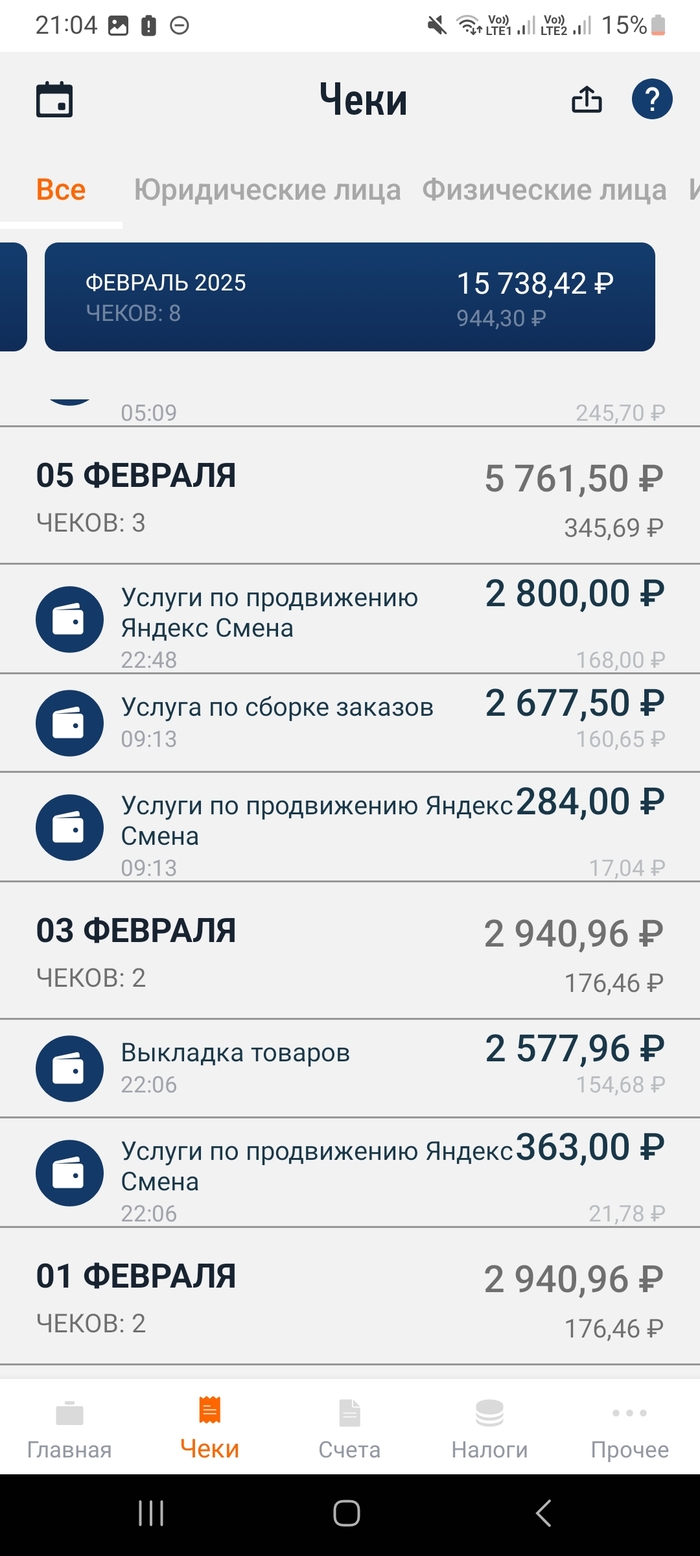700x1556 pixels.
Task: Switch to Физические лица tab
Action: coord(544,189)
